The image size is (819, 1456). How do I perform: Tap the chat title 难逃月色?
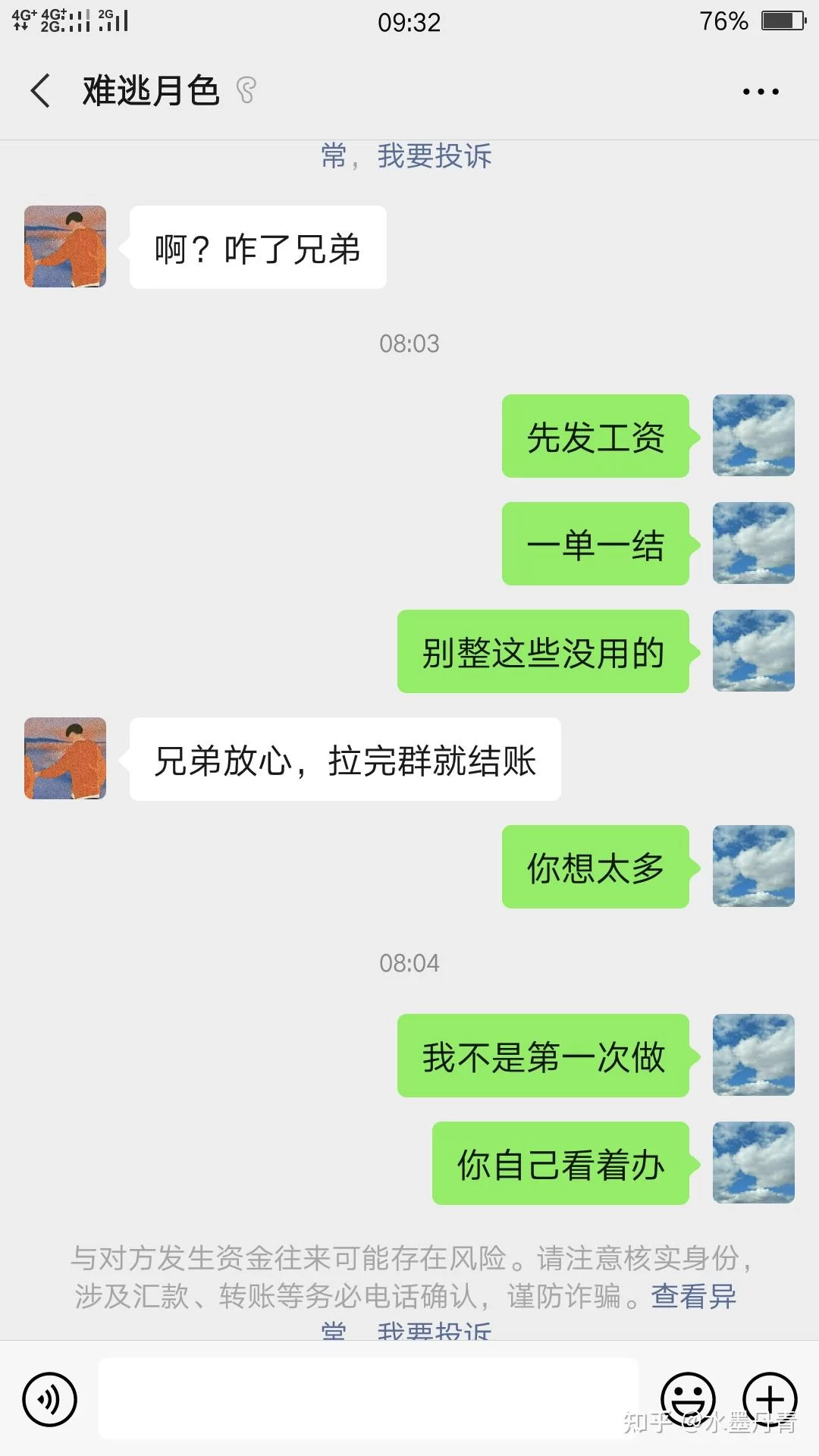pos(149,89)
